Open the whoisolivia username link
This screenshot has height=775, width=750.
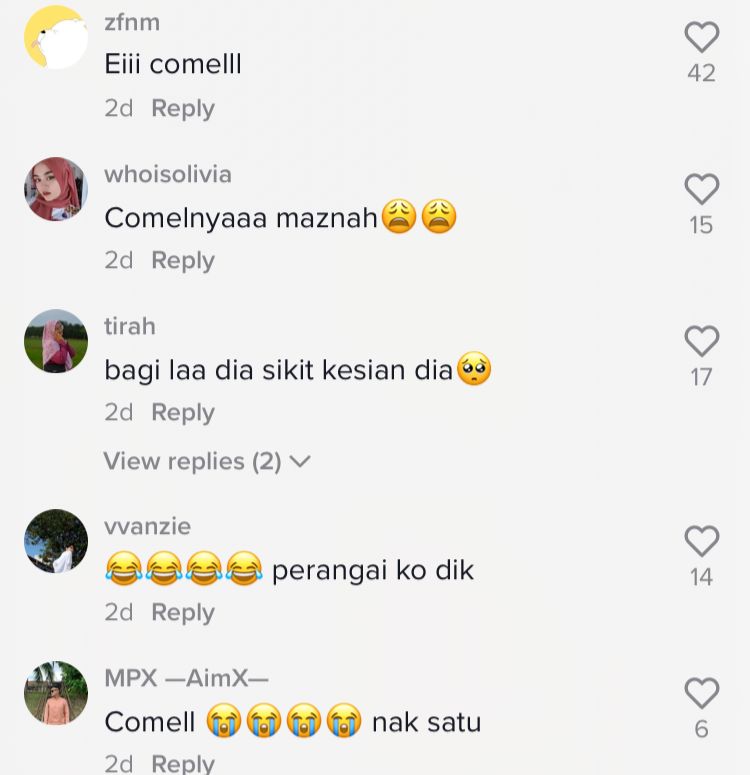(x=168, y=174)
